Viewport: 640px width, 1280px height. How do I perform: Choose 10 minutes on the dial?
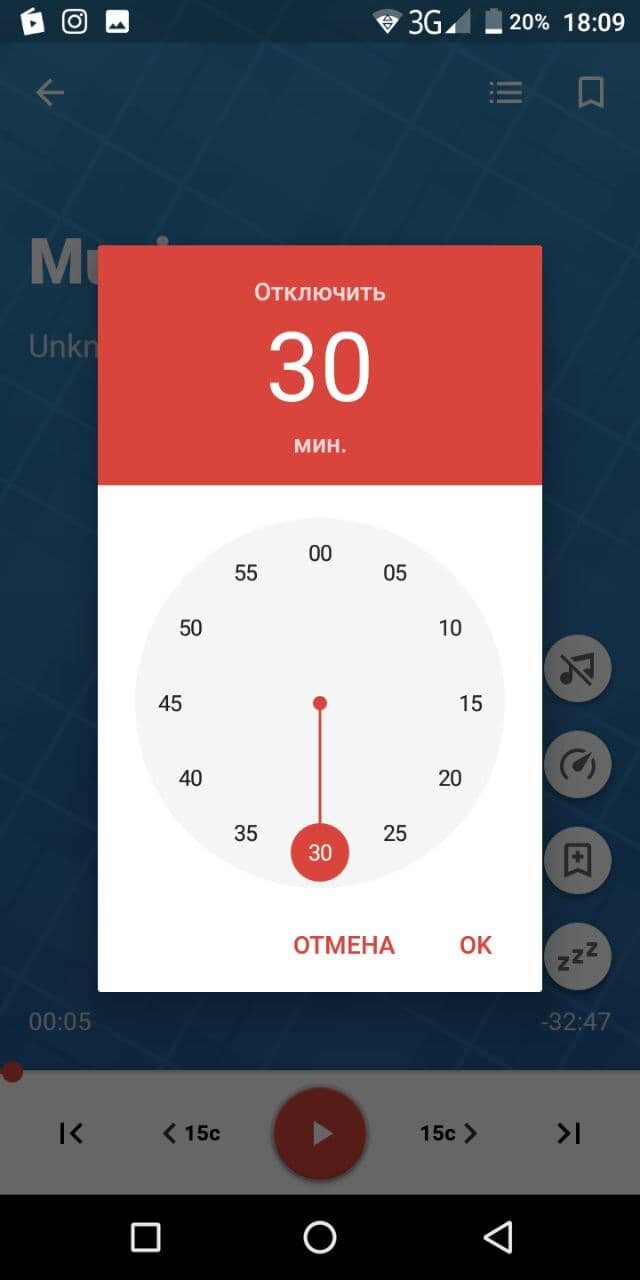450,628
